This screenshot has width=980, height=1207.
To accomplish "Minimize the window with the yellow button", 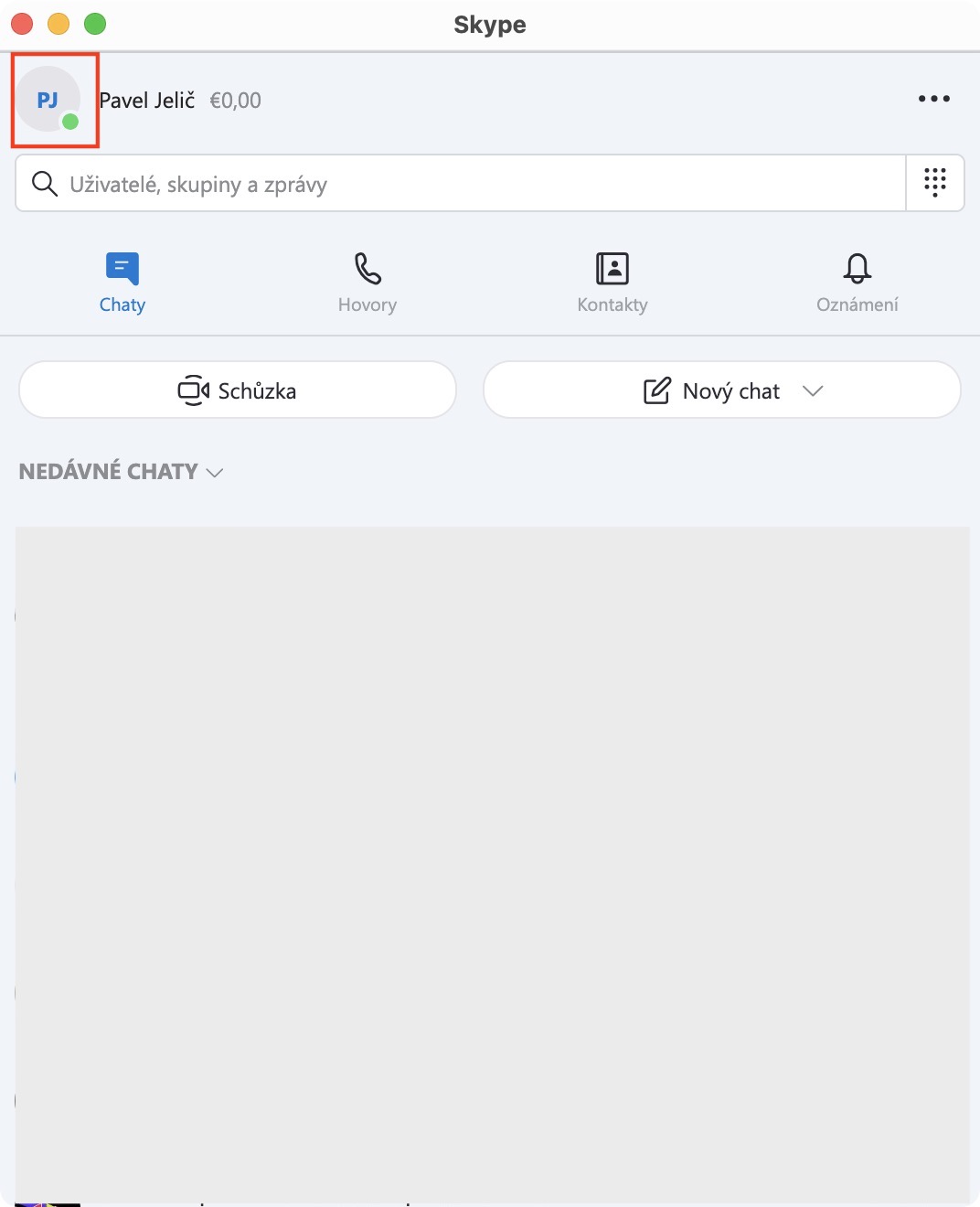I will (x=59, y=24).
